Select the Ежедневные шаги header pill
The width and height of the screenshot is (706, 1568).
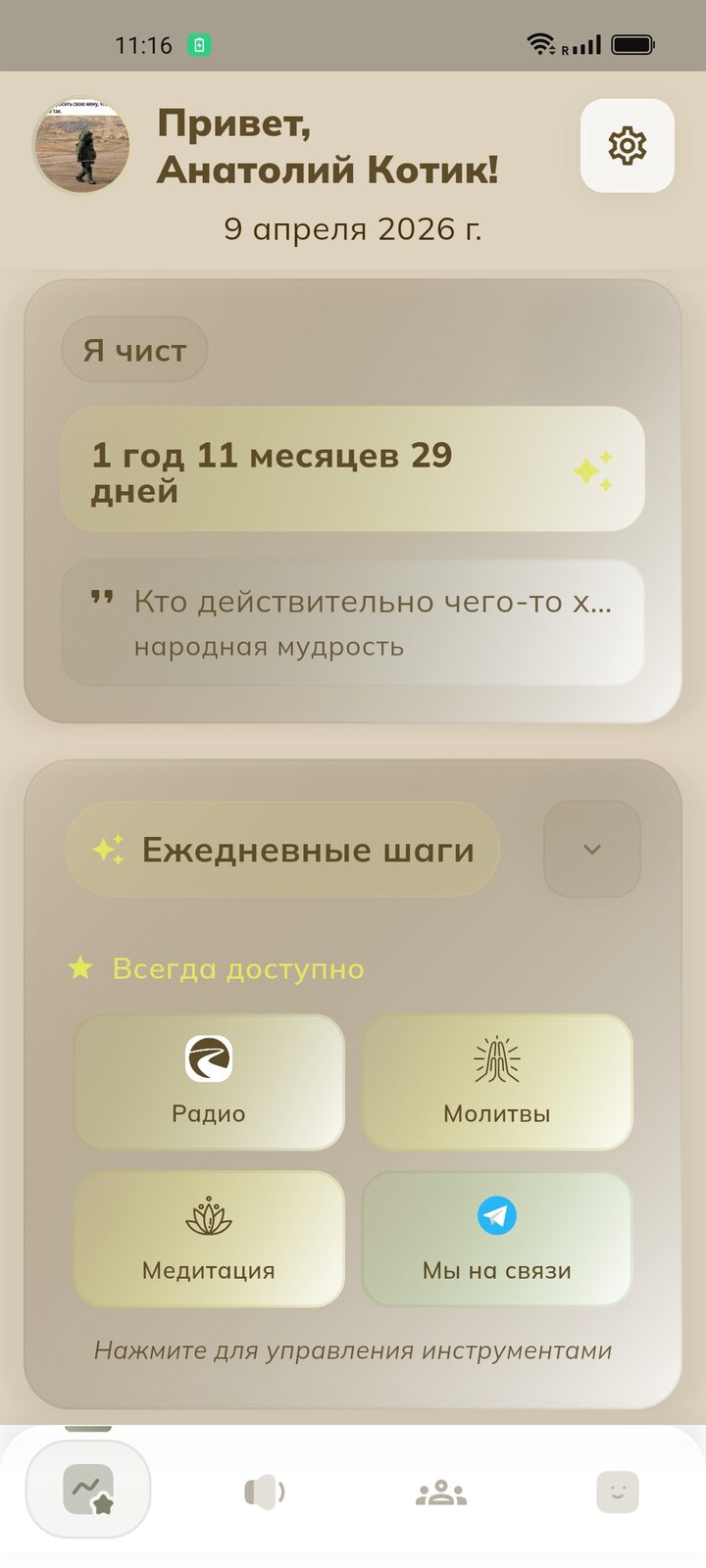point(282,849)
